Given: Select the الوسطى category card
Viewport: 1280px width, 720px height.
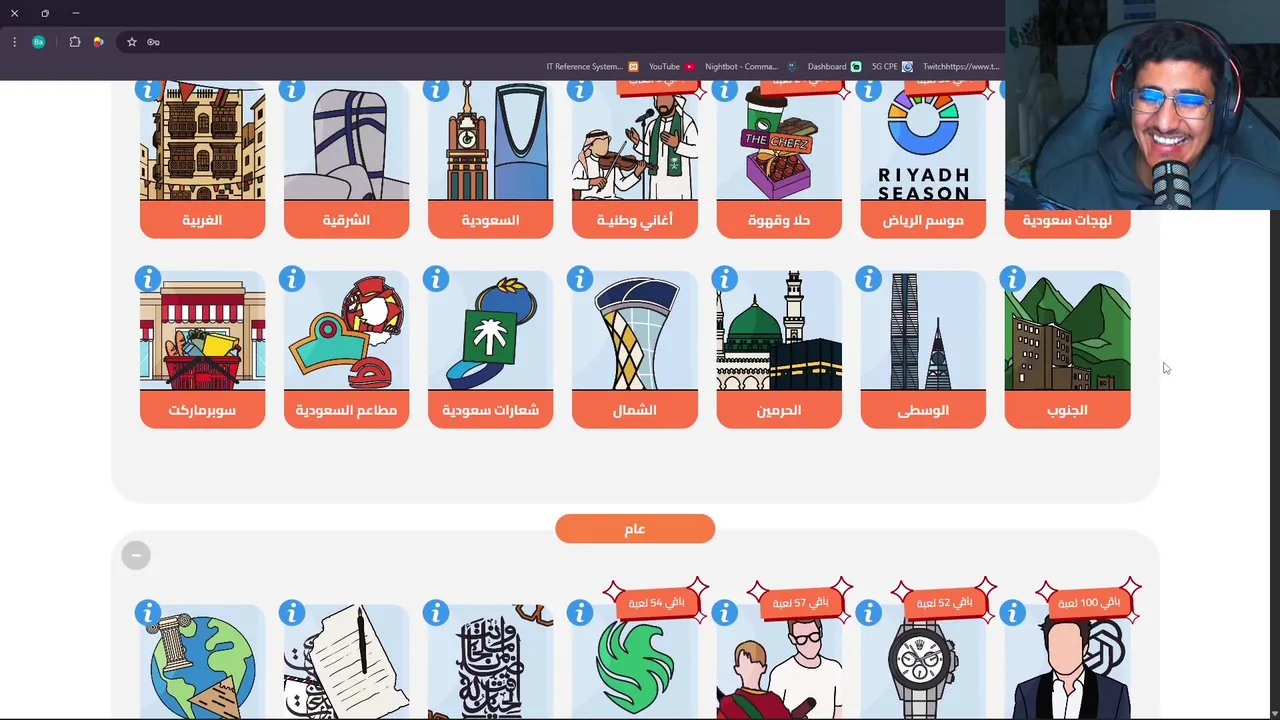Looking at the screenshot, I should click(923, 350).
